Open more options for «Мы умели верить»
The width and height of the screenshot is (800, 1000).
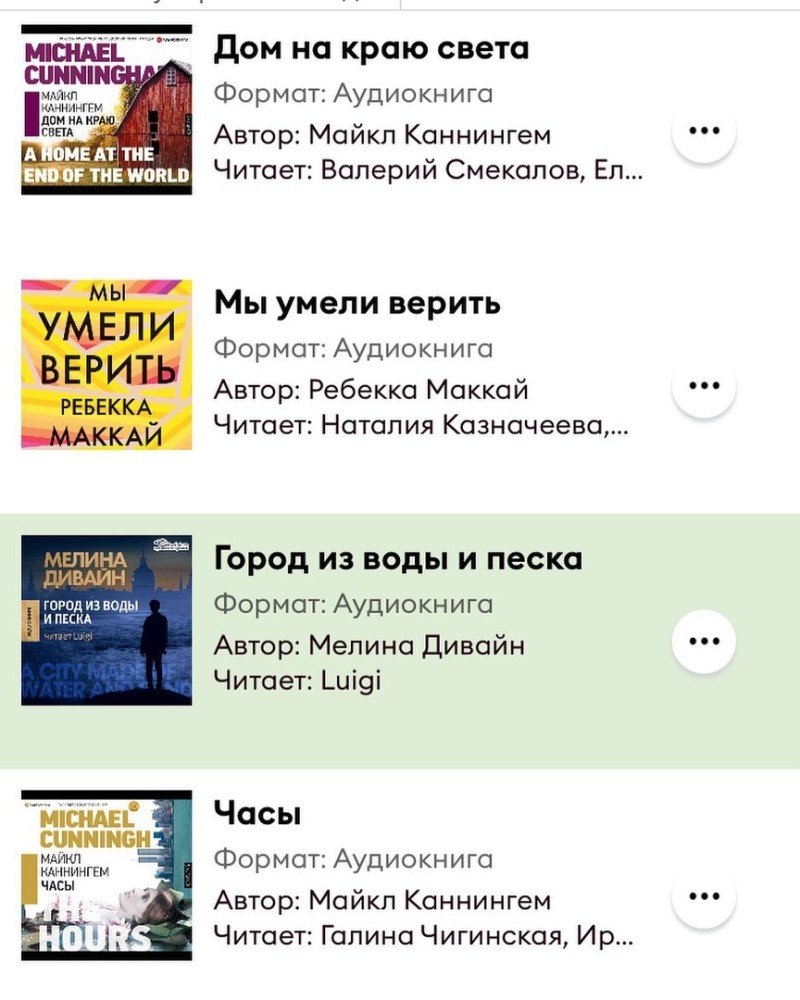click(x=704, y=385)
